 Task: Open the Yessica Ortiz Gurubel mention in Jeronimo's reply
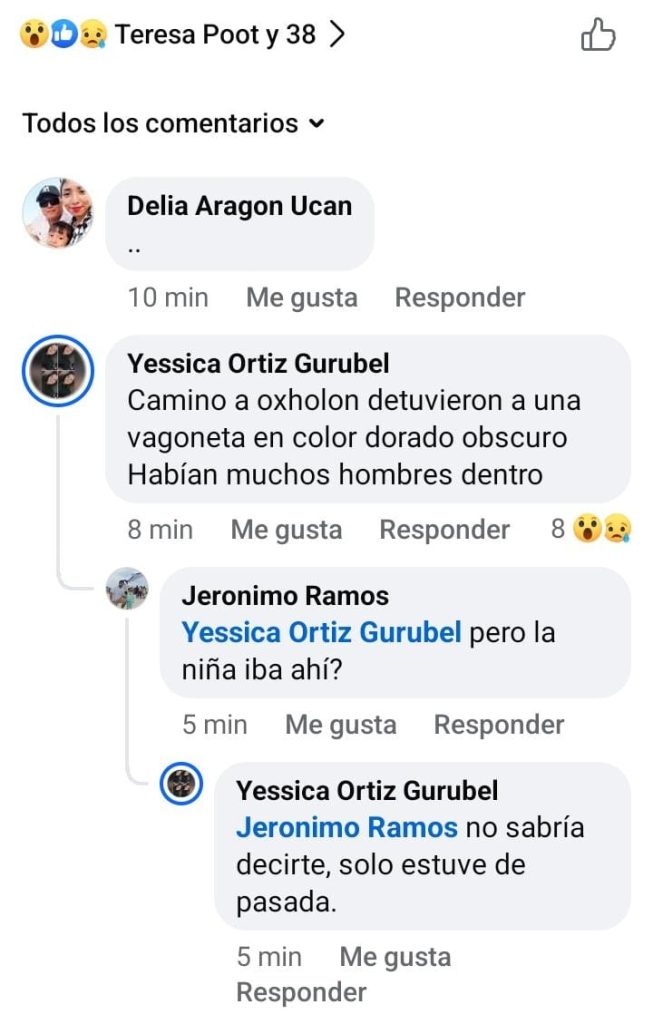pyautogui.click(x=321, y=632)
